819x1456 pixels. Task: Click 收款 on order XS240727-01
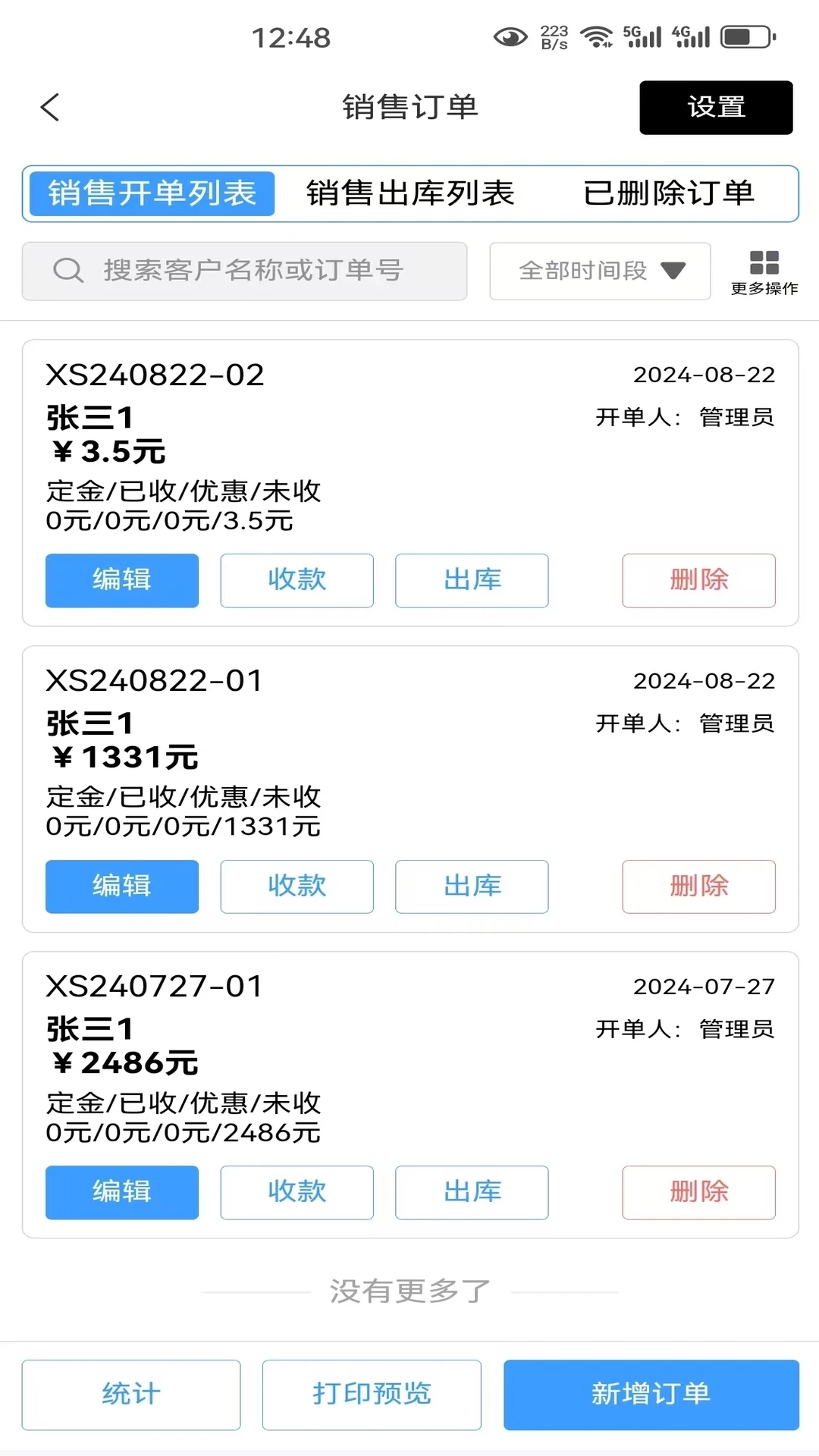tap(297, 1193)
